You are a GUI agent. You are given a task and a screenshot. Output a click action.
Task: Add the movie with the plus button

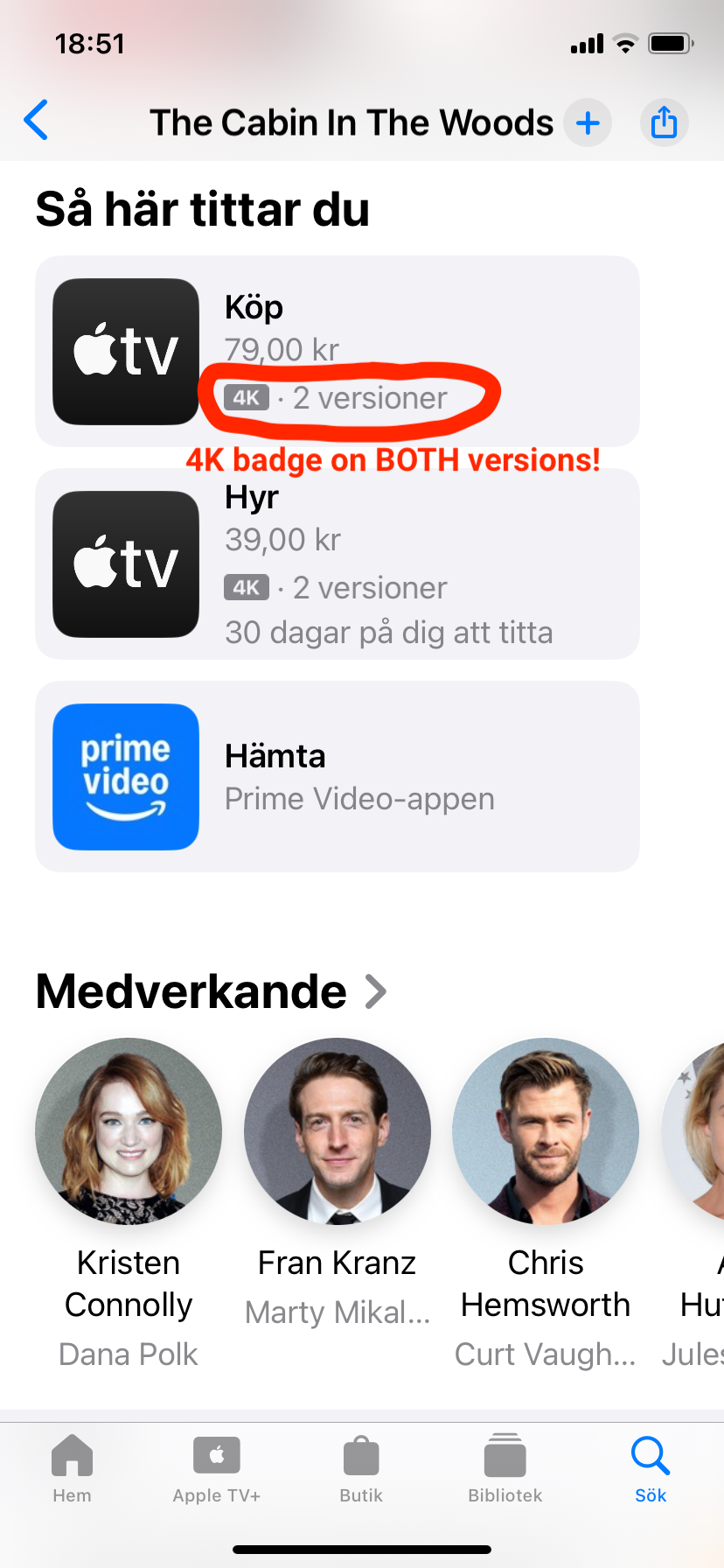(588, 122)
